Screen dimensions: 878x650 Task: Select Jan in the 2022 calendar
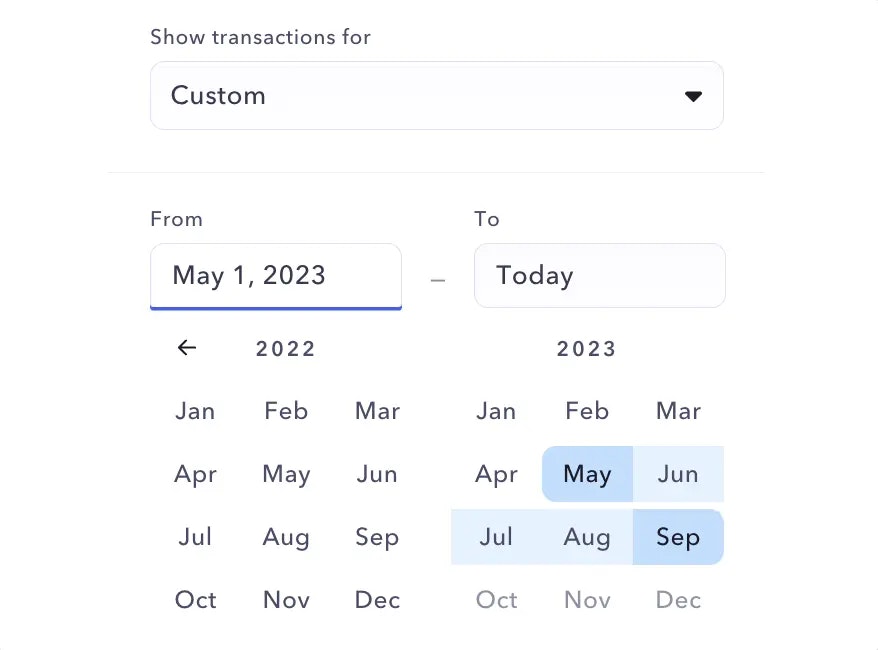[195, 411]
